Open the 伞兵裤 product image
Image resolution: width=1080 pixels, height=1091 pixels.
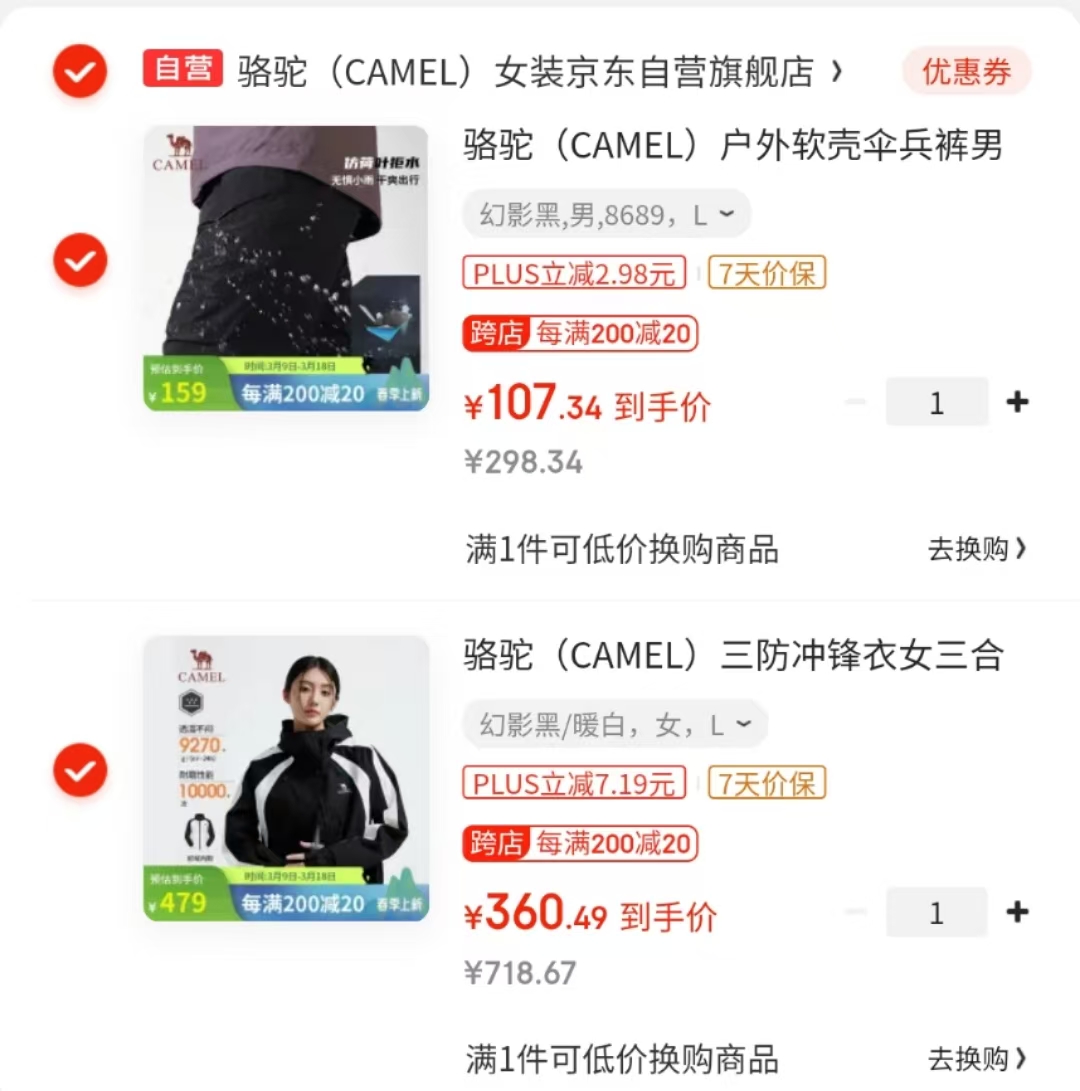coord(286,268)
